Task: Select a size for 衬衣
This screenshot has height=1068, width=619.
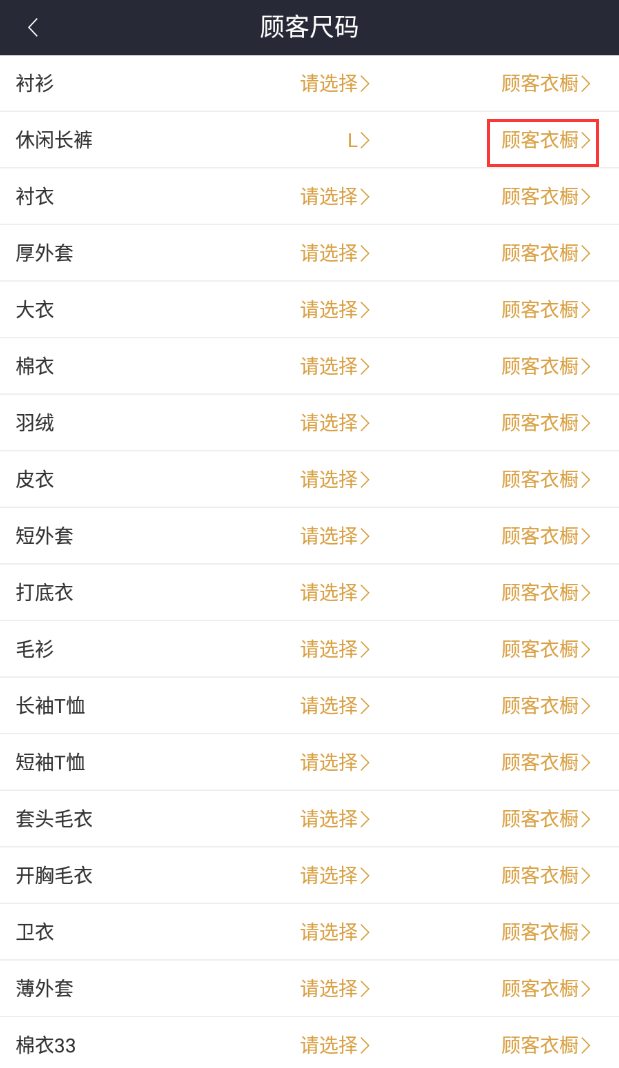Action: click(335, 197)
